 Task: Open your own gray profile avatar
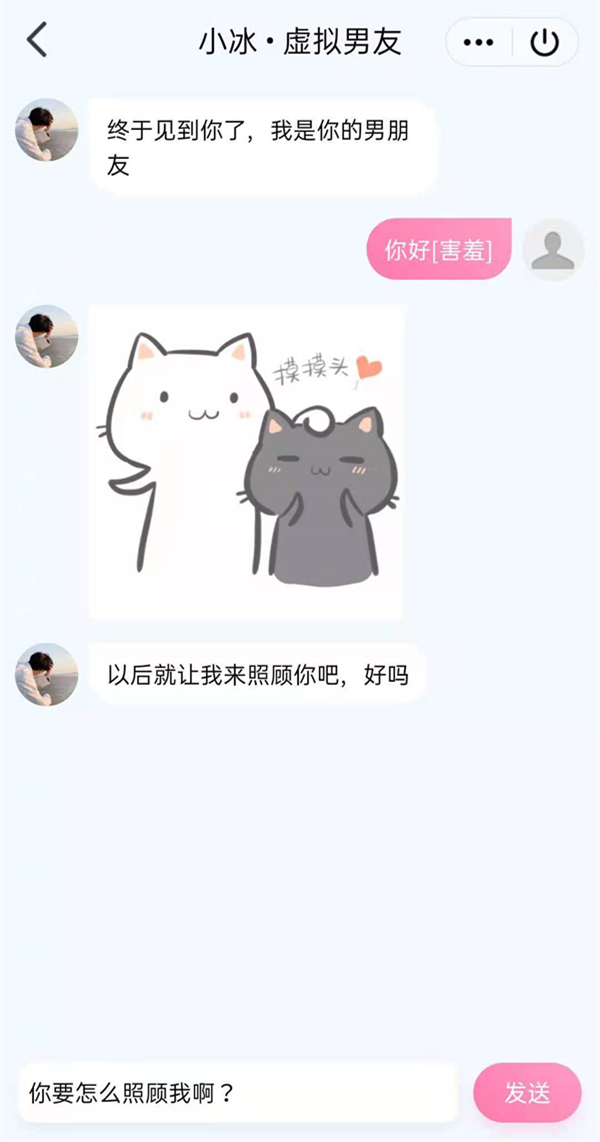[553, 249]
